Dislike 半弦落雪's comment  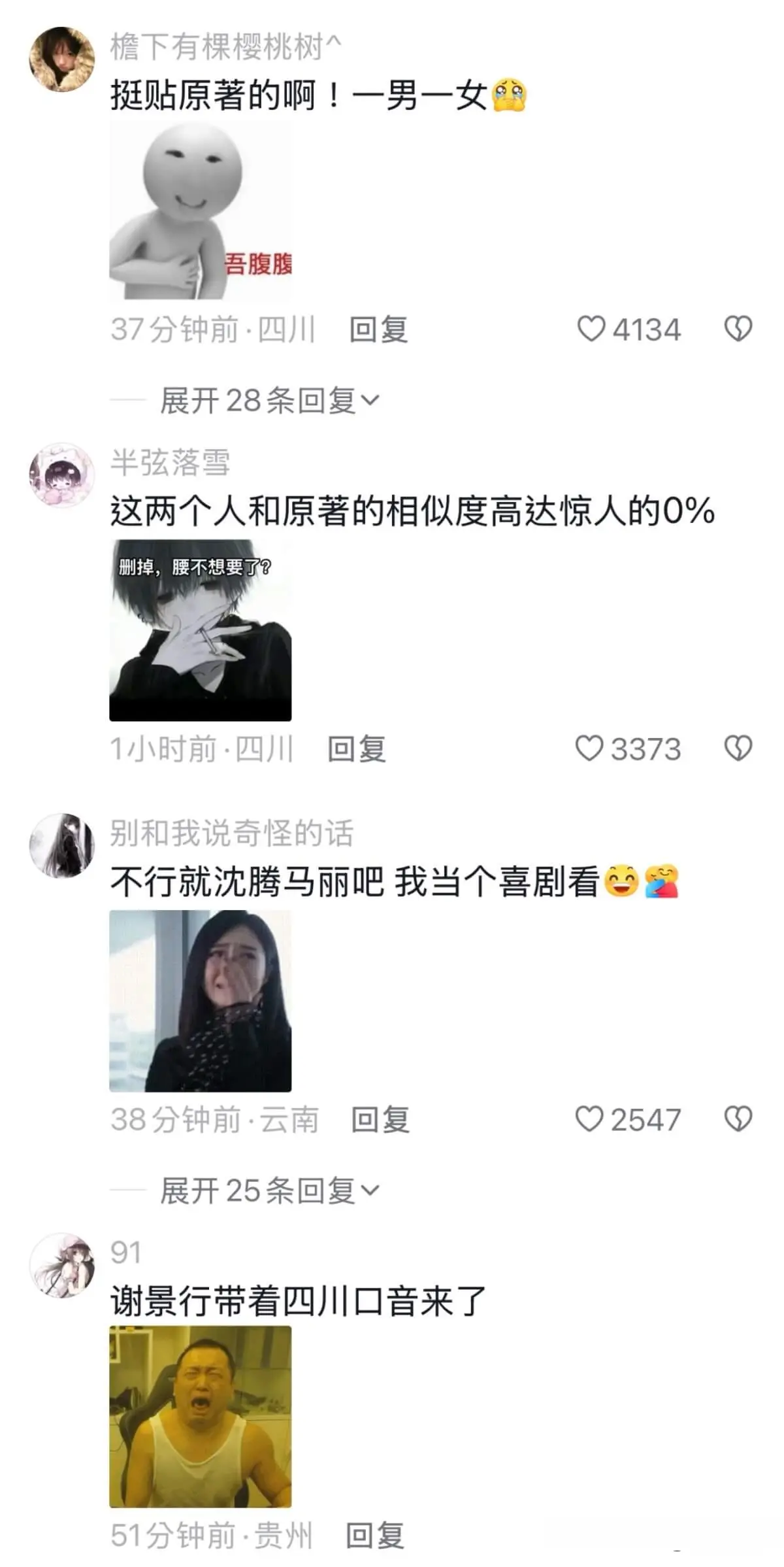[x=738, y=749]
